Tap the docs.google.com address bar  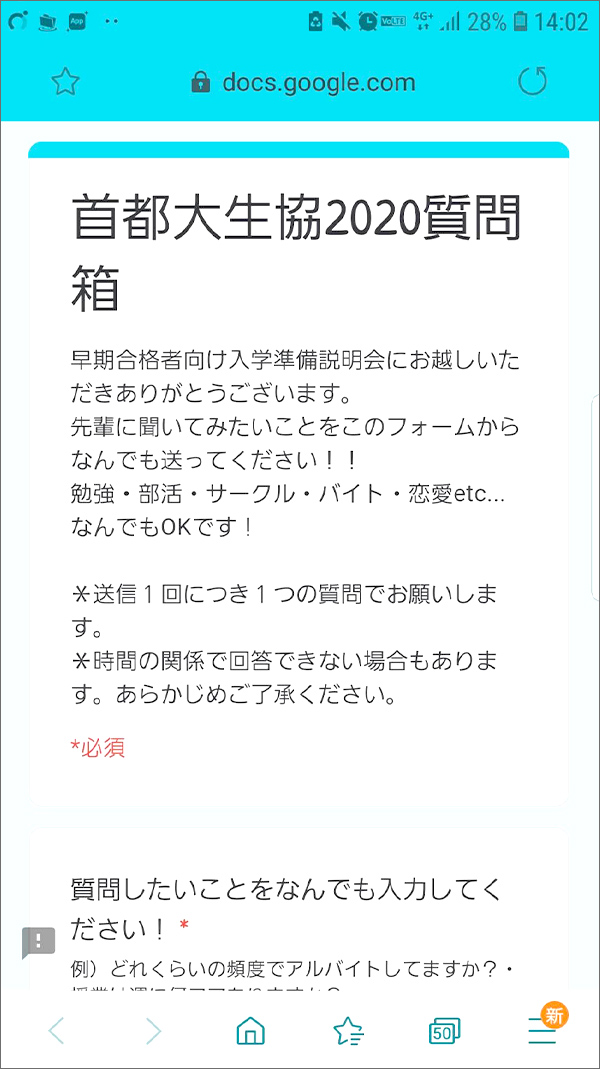[303, 82]
